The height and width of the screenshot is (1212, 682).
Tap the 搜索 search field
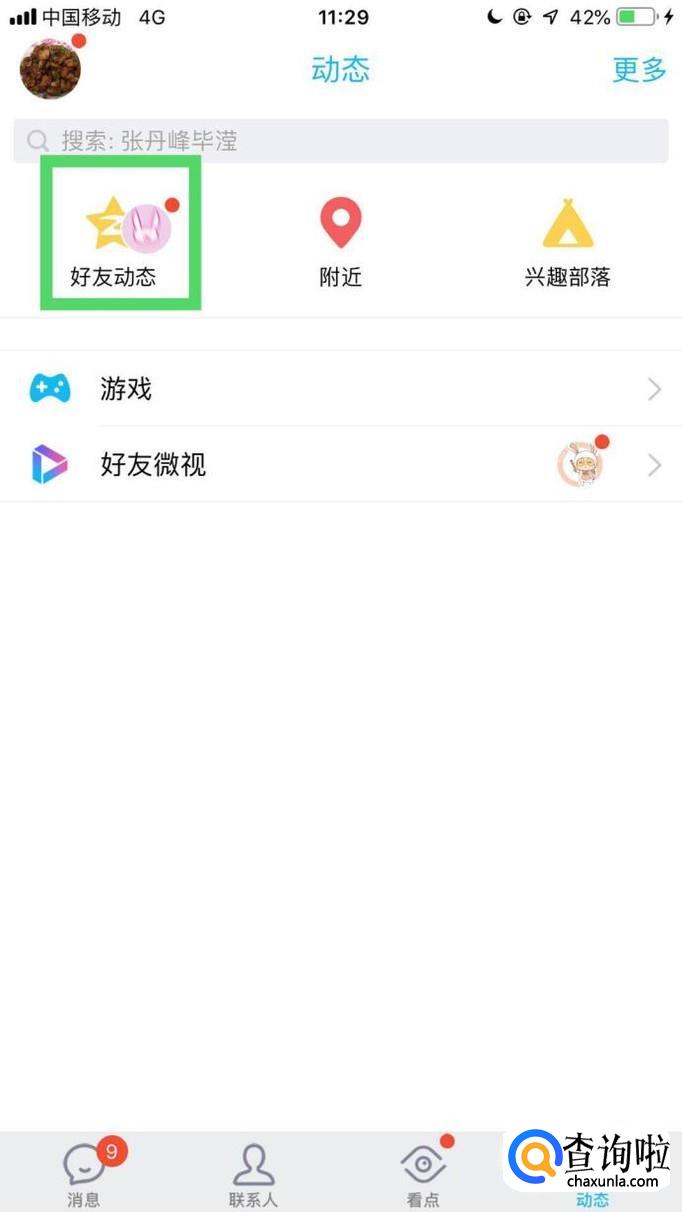[340, 141]
